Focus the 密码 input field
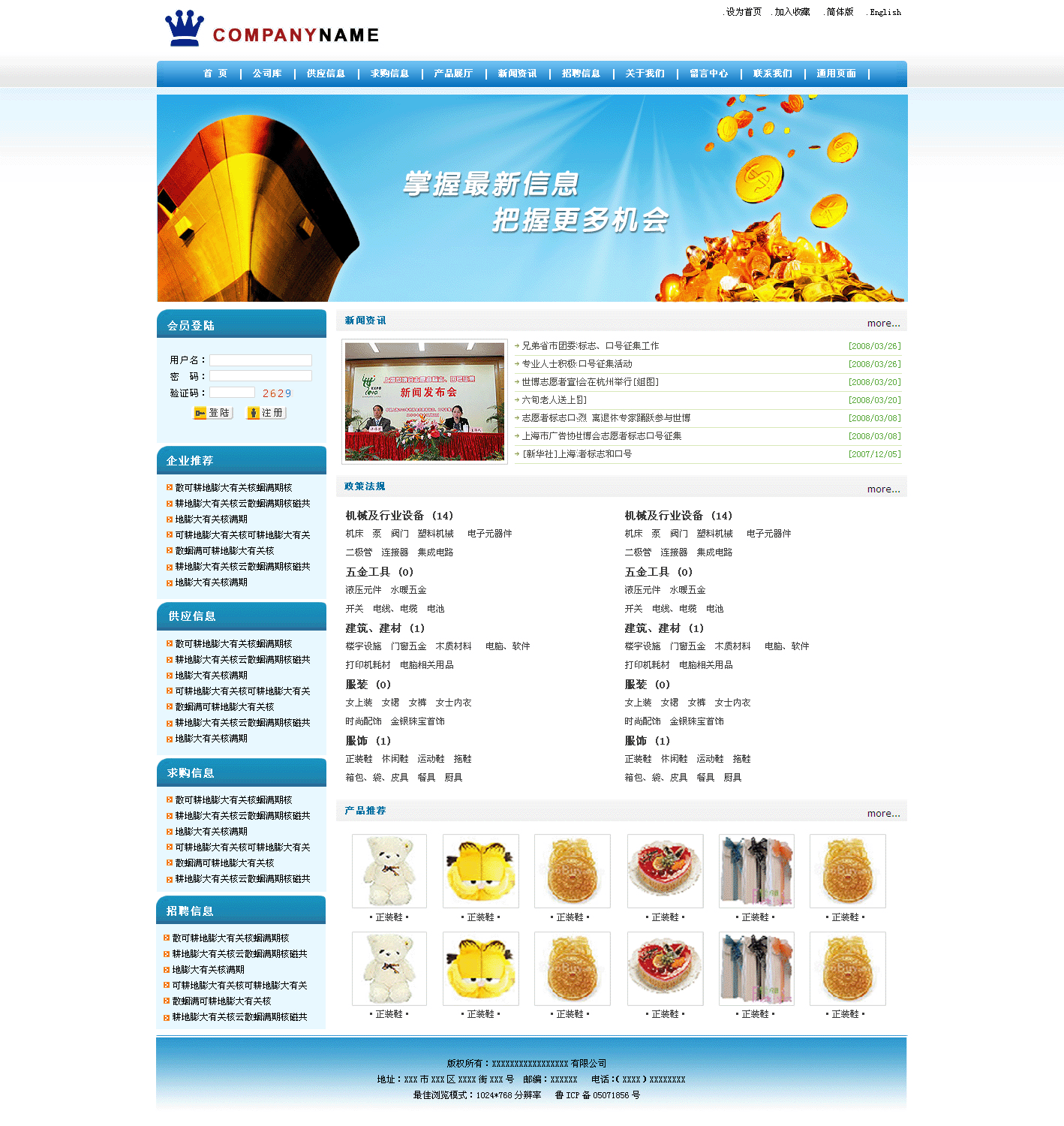This screenshot has width=1064, height=1126. pos(260,376)
